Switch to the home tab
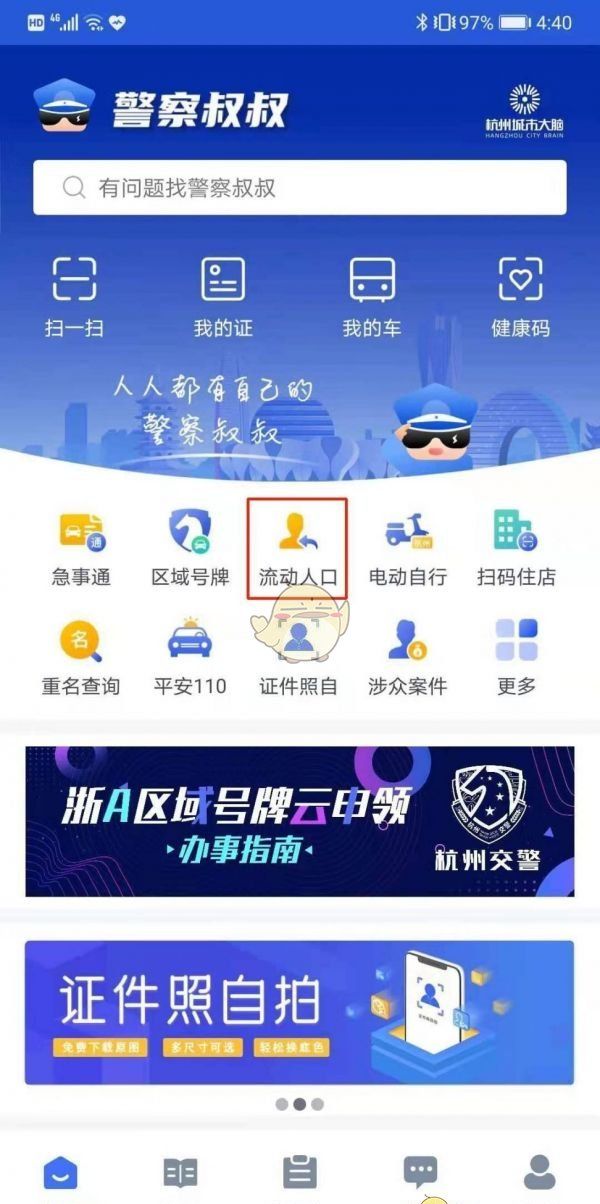 pyautogui.click(x=61, y=1172)
